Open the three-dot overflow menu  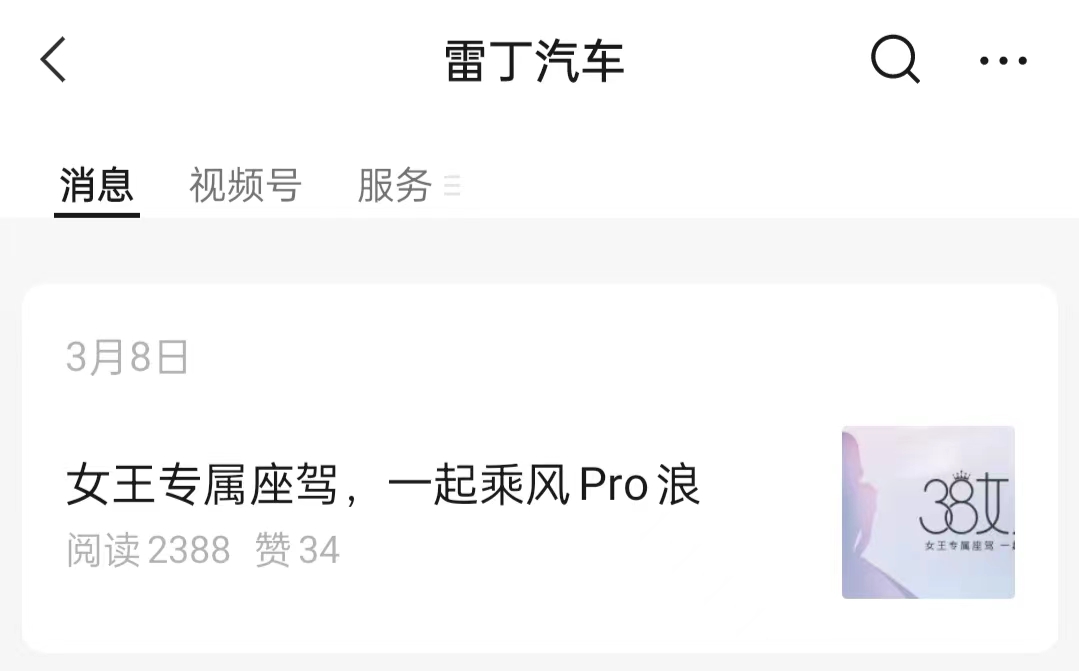[1003, 61]
